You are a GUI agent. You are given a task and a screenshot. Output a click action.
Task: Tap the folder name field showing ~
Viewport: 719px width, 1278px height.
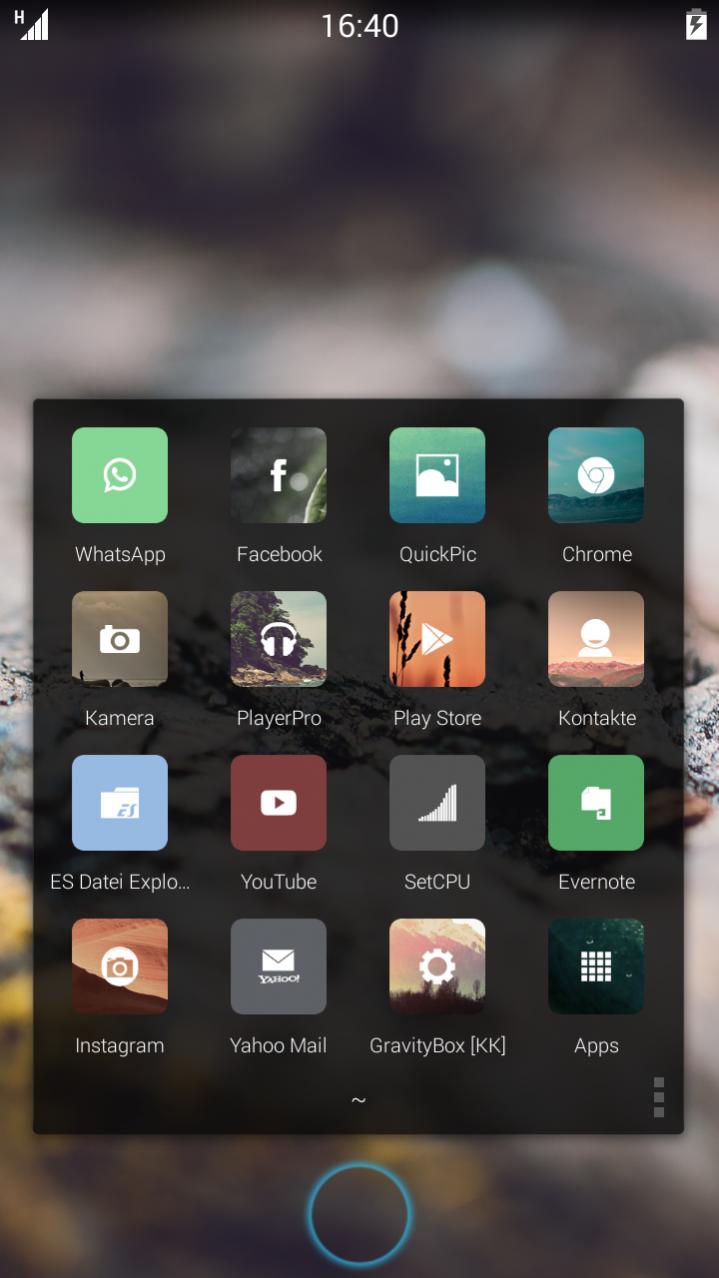point(358,1100)
